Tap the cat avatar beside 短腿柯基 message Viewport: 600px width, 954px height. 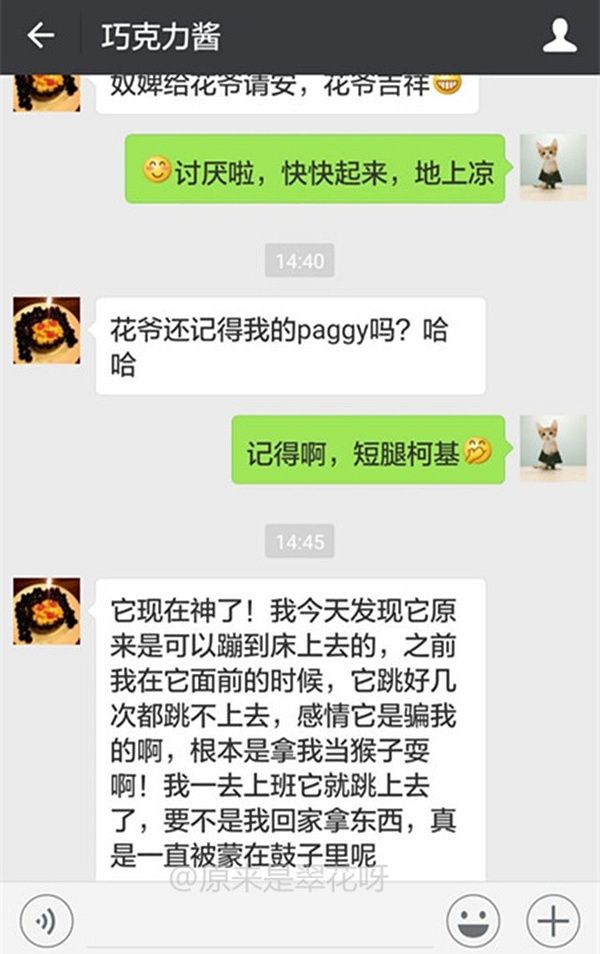click(x=553, y=449)
